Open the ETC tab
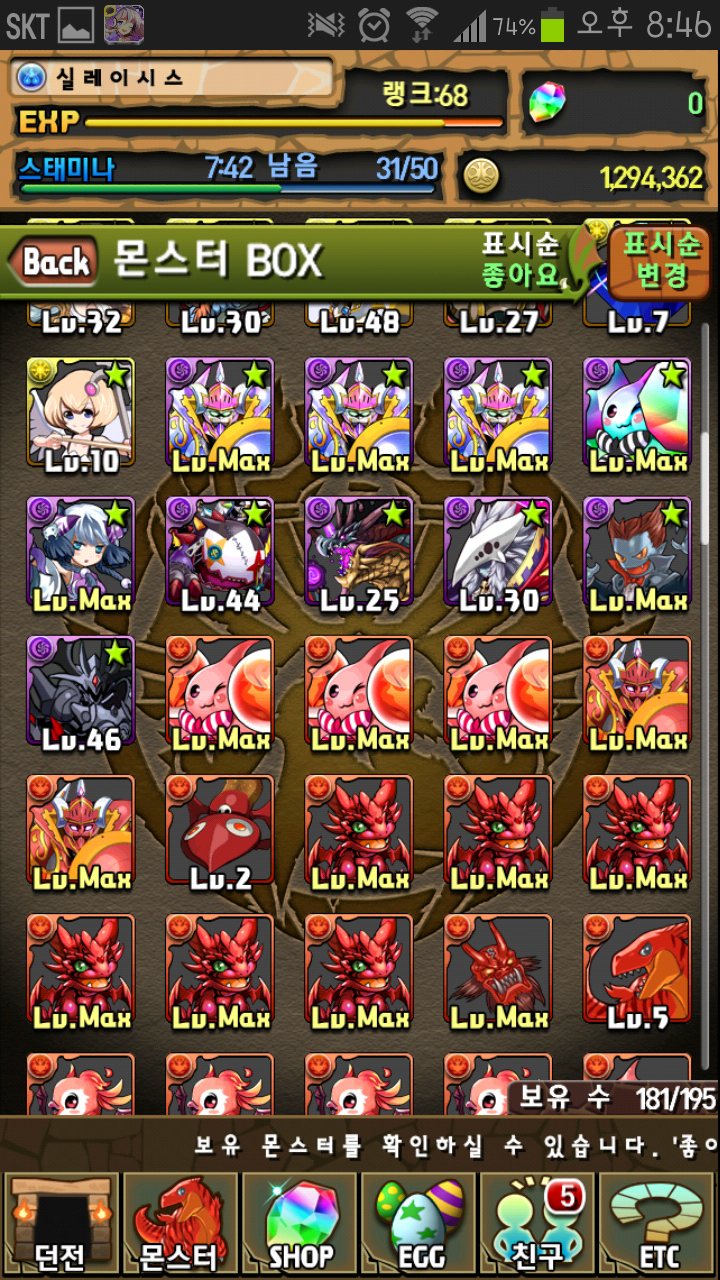The width and height of the screenshot is (720, 1280). pyautogui.click(x=659, y=1225)
